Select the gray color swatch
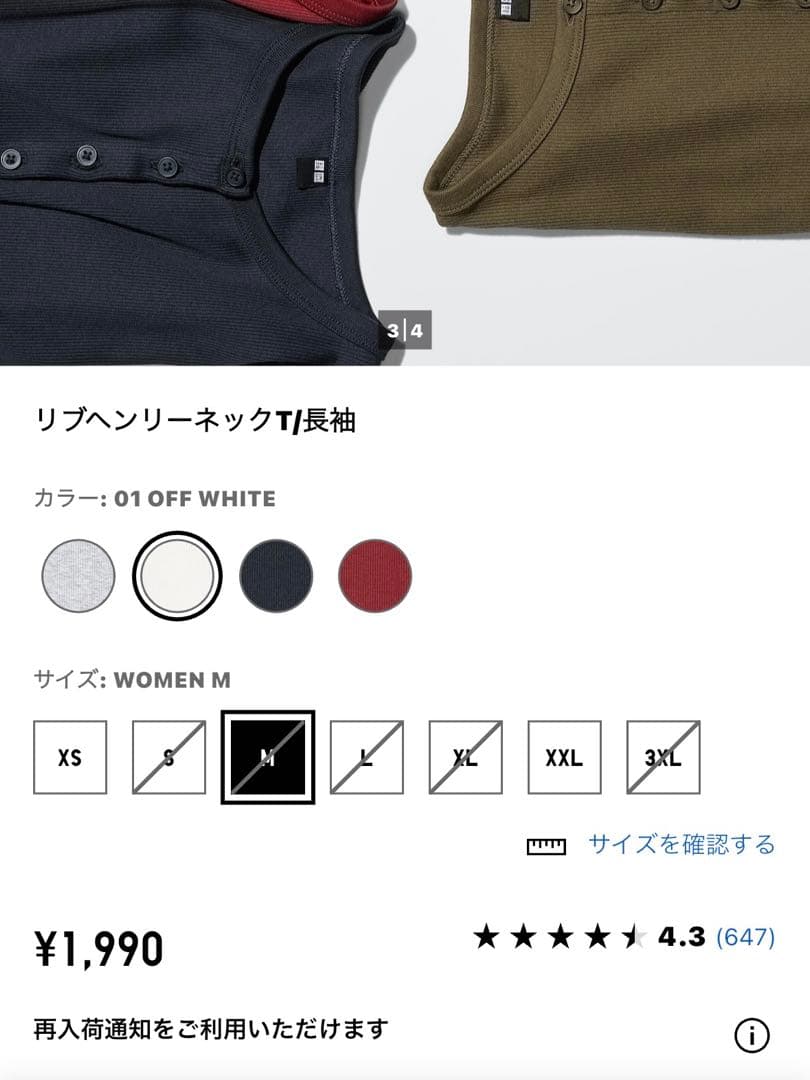 point(78,576)
